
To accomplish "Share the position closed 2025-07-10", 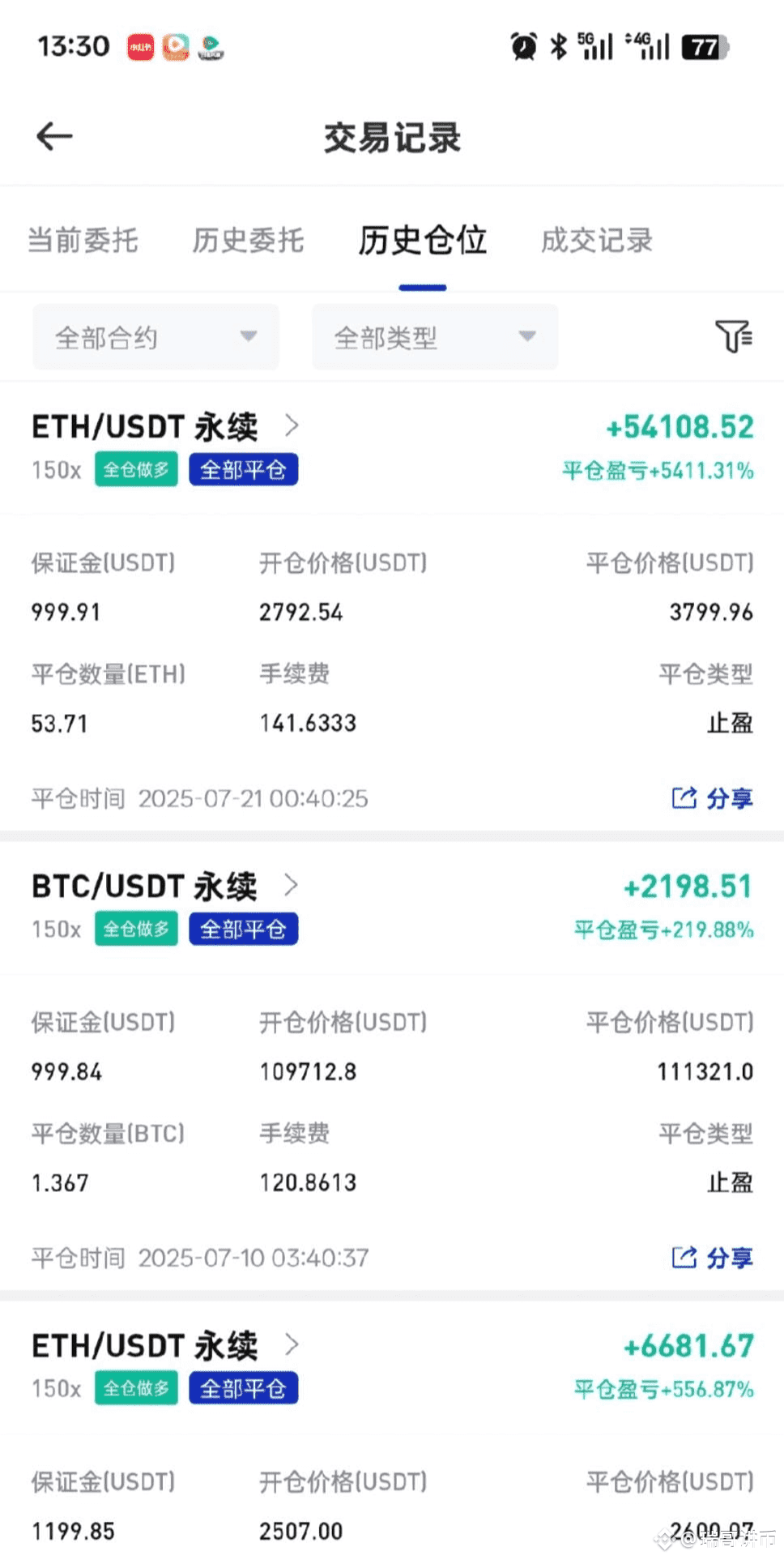I will click(x=713, y=1258).
